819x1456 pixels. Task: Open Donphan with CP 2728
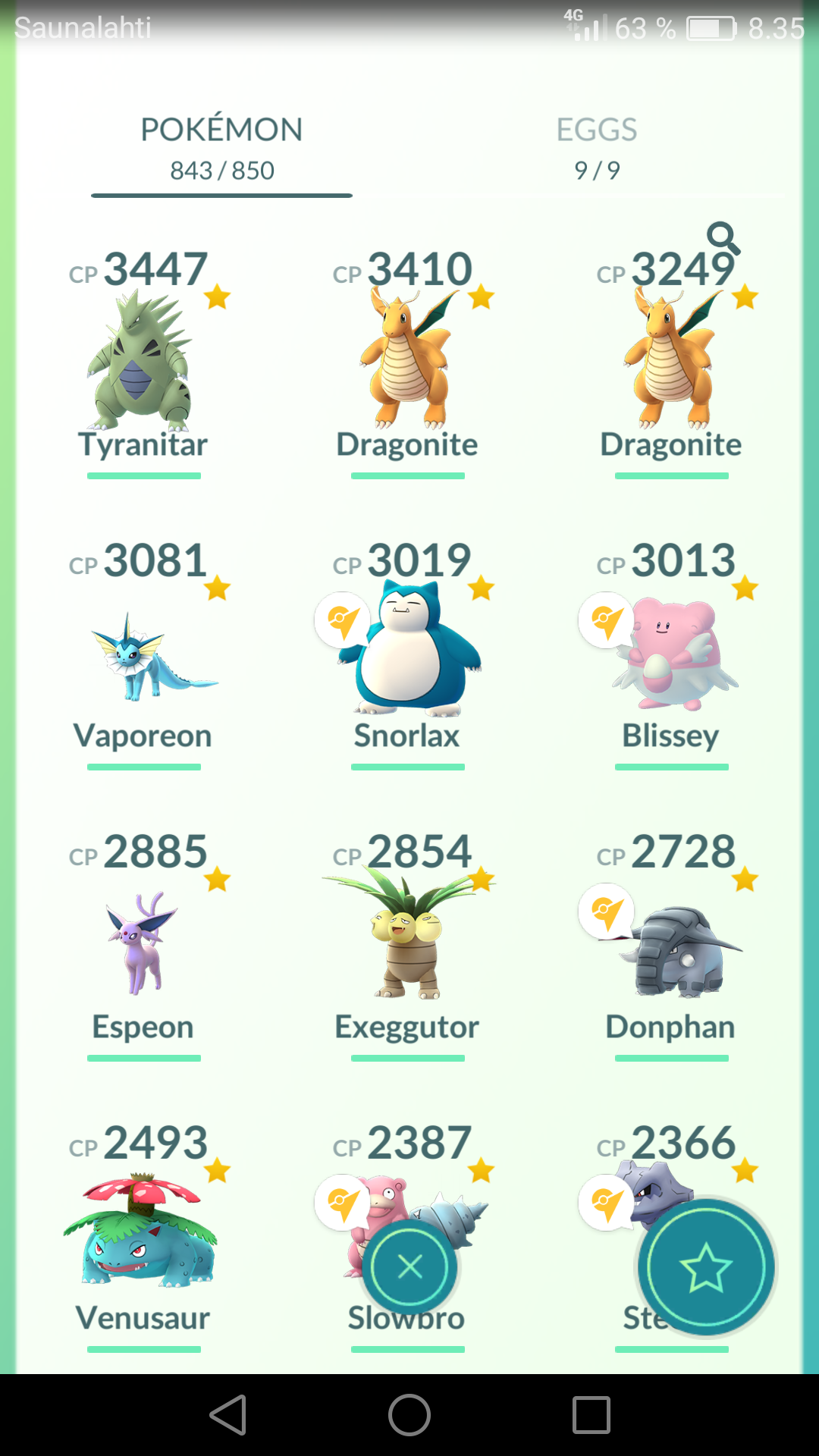coord(671,946)
